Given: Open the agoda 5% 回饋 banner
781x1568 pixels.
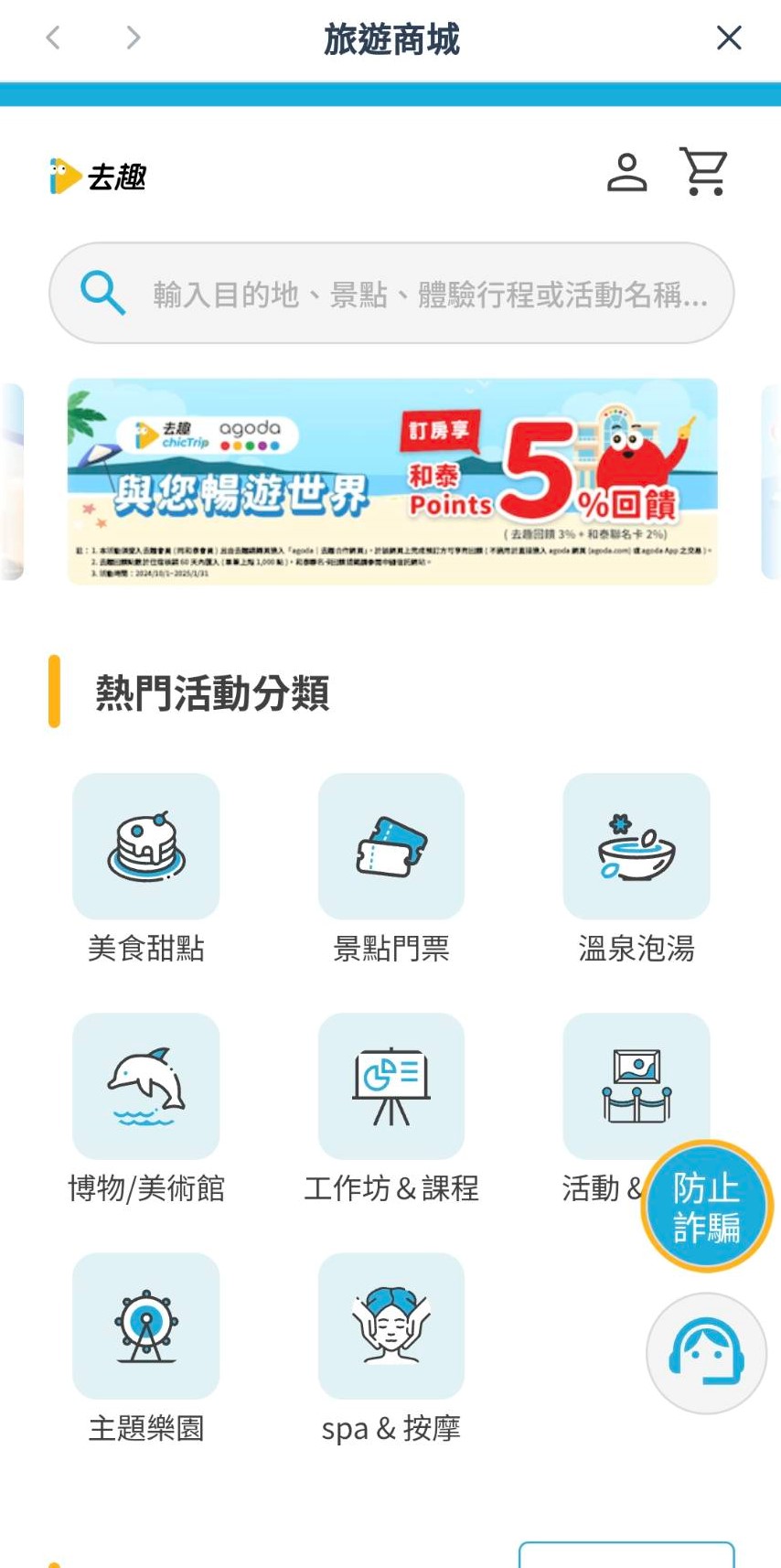Looking at the screenshot, I should 391,481.
